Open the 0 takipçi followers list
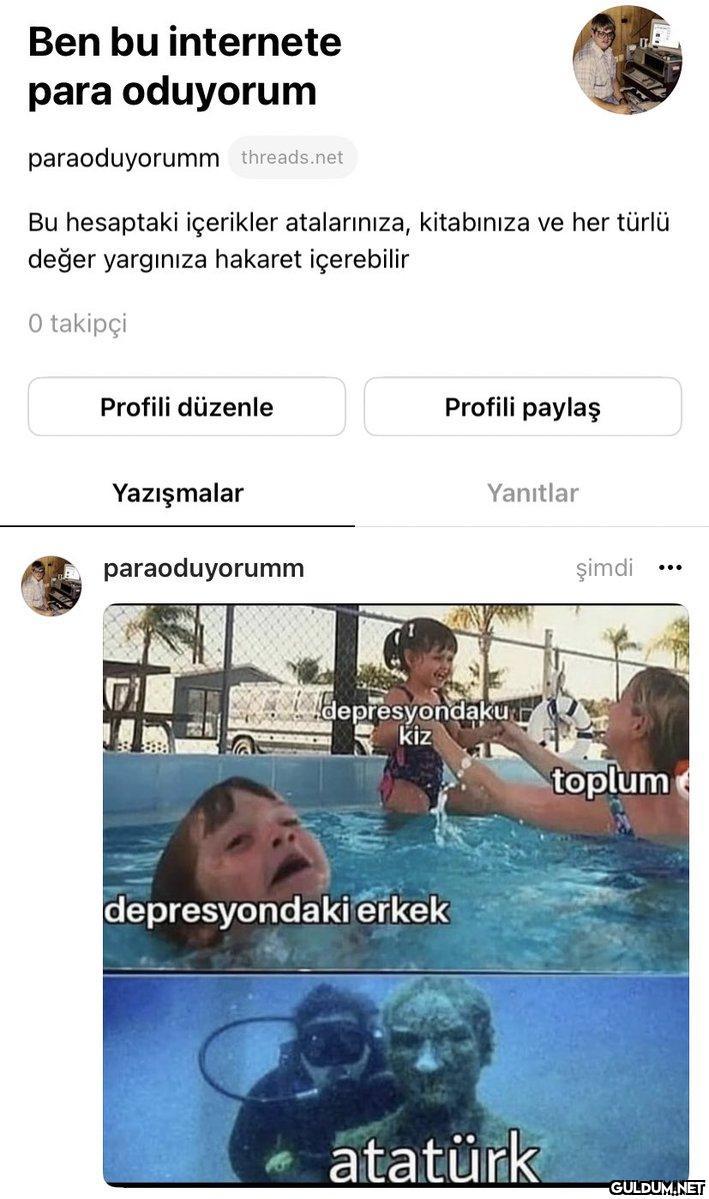 [x=77, y=324]
